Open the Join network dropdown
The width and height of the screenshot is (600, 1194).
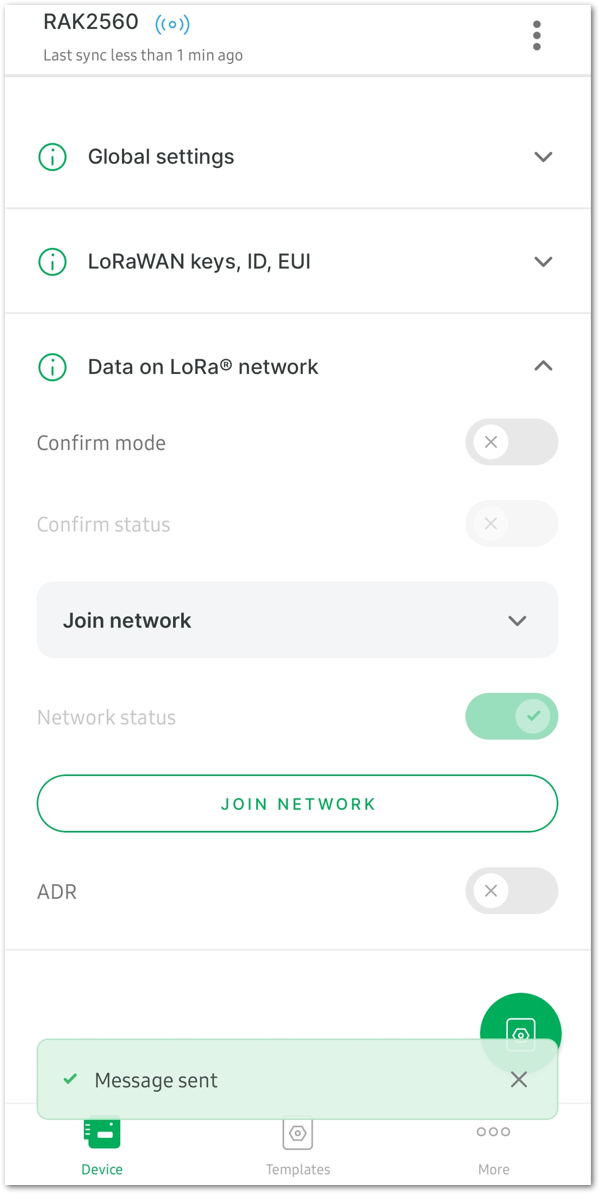298,620
